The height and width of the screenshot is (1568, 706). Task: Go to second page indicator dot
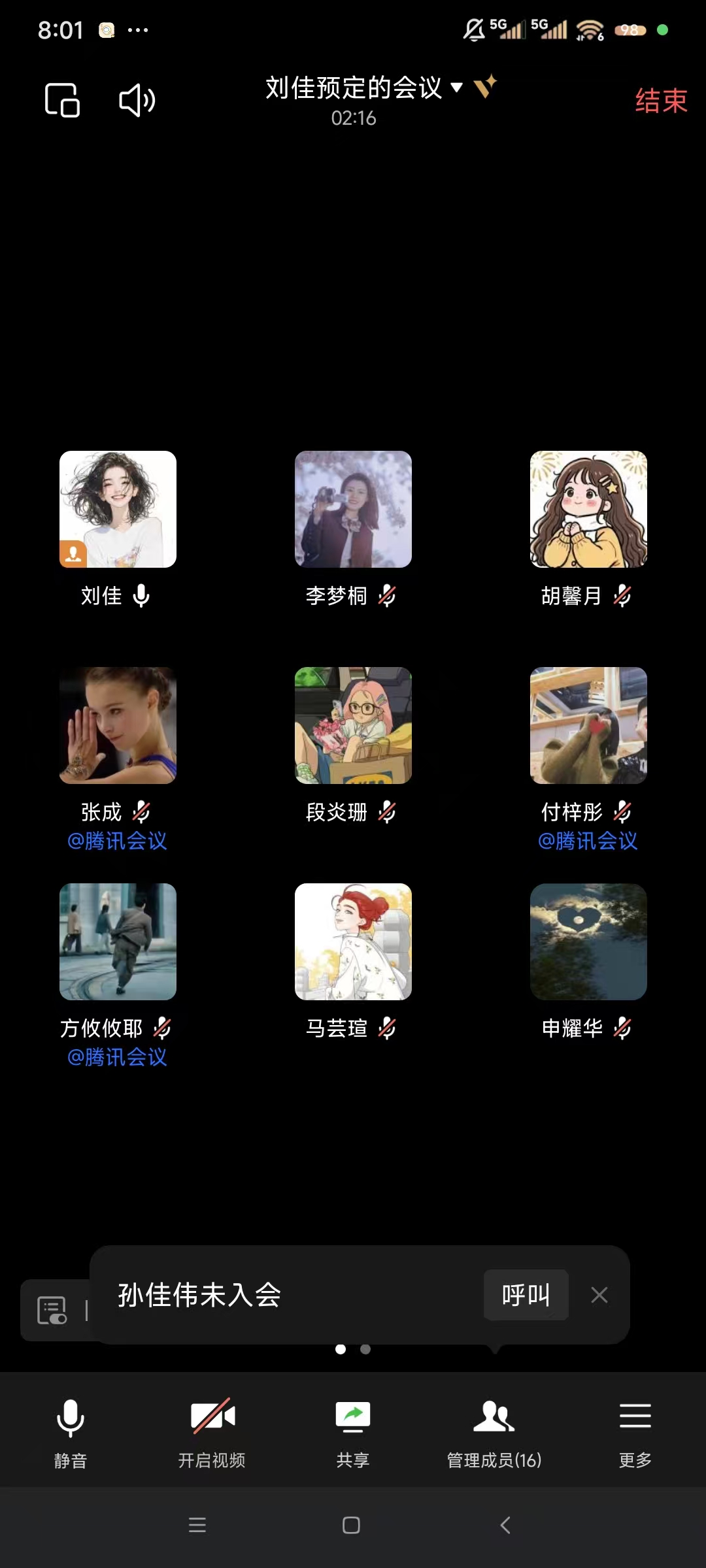click(x=365, y=1349)
